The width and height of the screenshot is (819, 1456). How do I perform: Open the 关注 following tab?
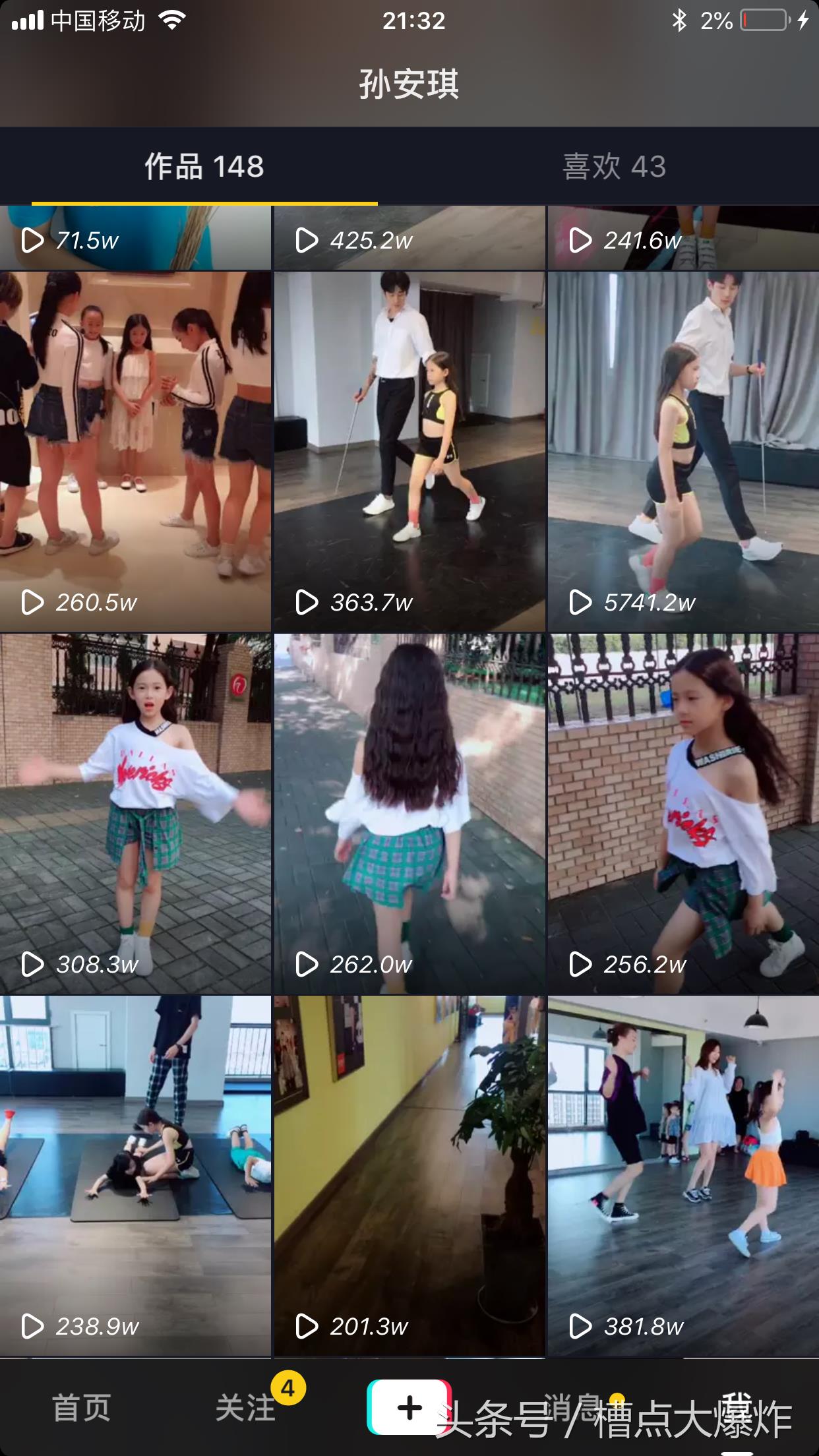pyautogui.click(x=245, y=1407)
